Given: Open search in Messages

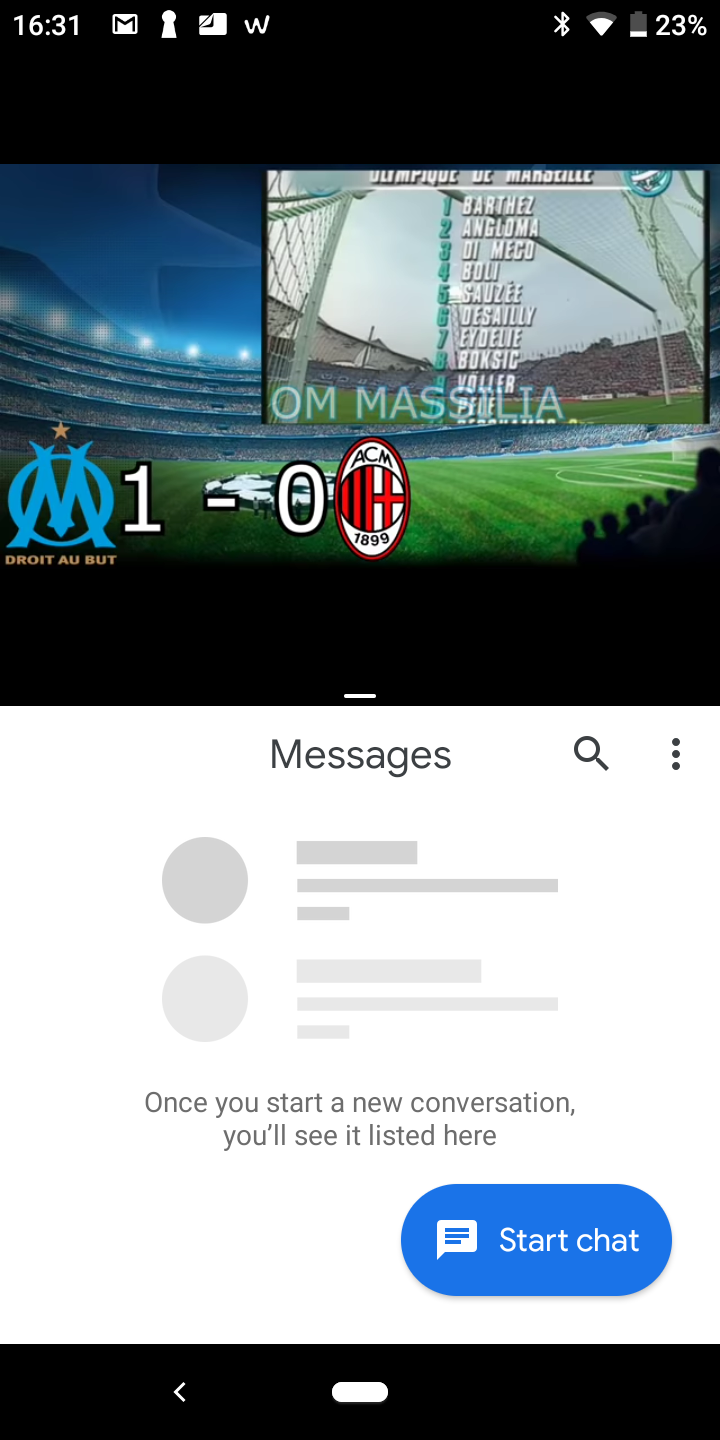Looking at the screenshot, I should 591,754.
